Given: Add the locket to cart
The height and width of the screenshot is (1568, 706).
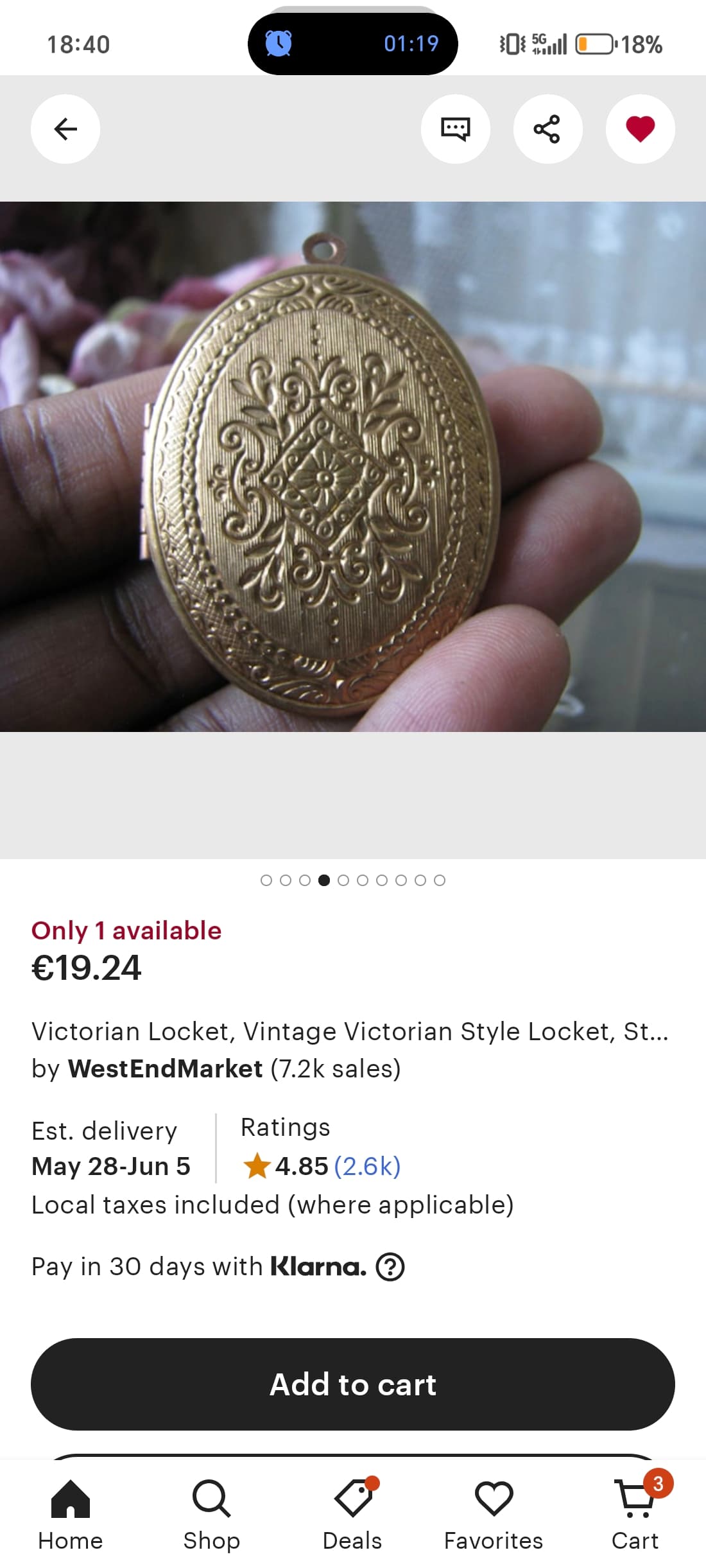Looking at the screenshot, I should [x=353, y=1384].
